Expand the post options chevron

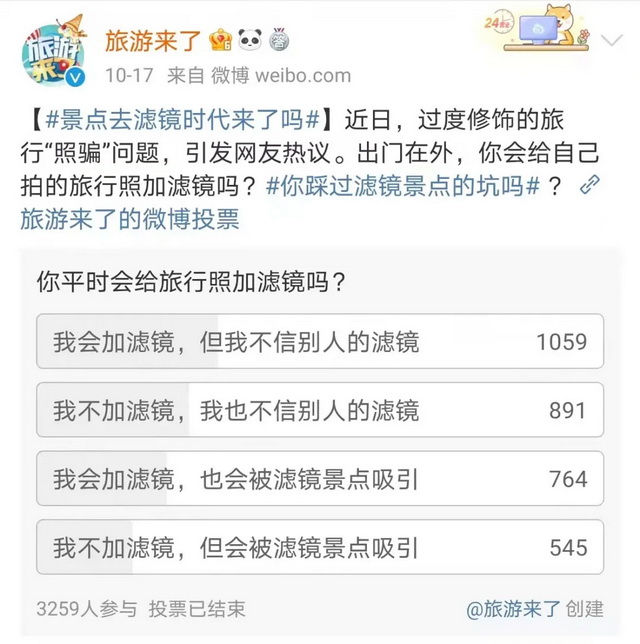612,41
